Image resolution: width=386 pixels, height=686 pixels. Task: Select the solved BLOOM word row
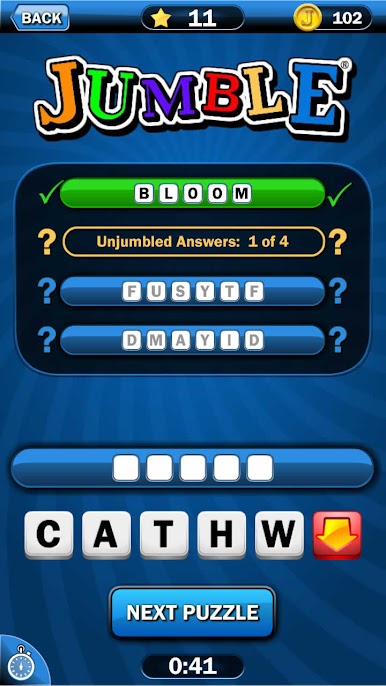point(193,193)
